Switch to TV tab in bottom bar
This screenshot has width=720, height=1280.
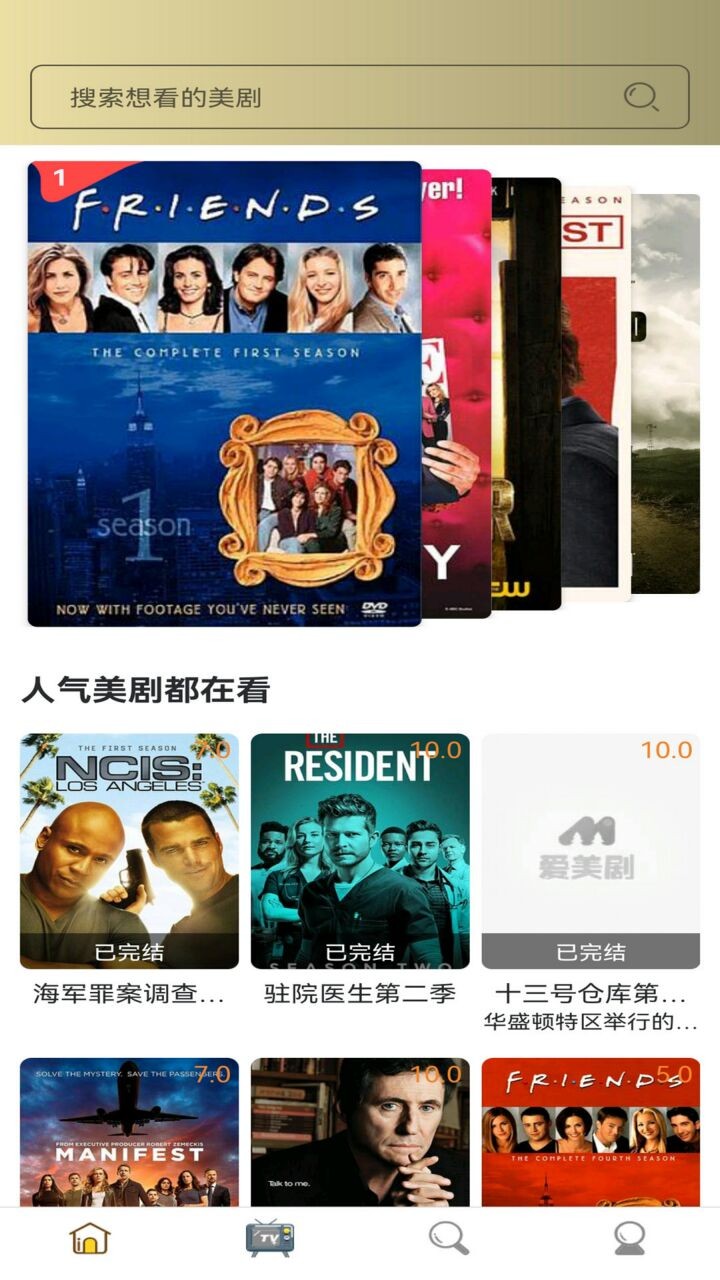[x=268, y=1237]
